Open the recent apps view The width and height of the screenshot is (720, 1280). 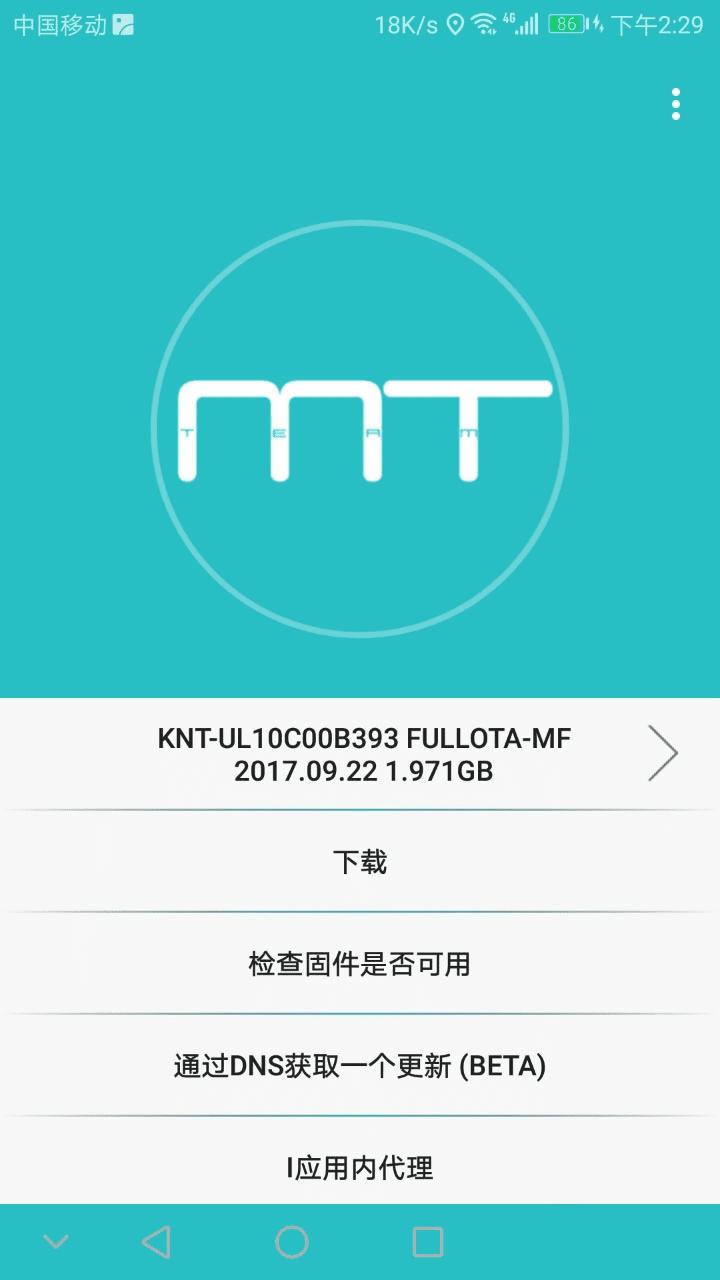click(428, 1242)
